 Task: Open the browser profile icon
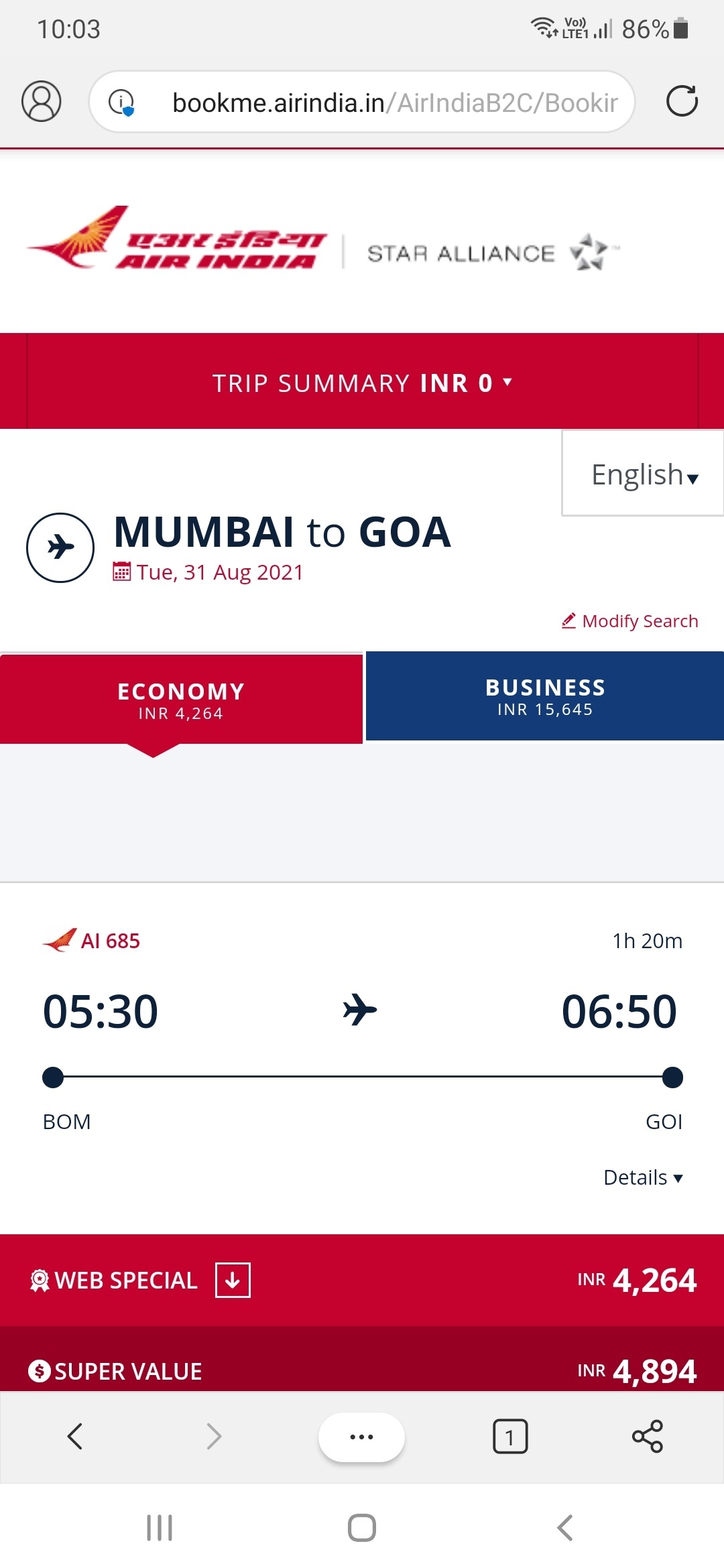42,102
